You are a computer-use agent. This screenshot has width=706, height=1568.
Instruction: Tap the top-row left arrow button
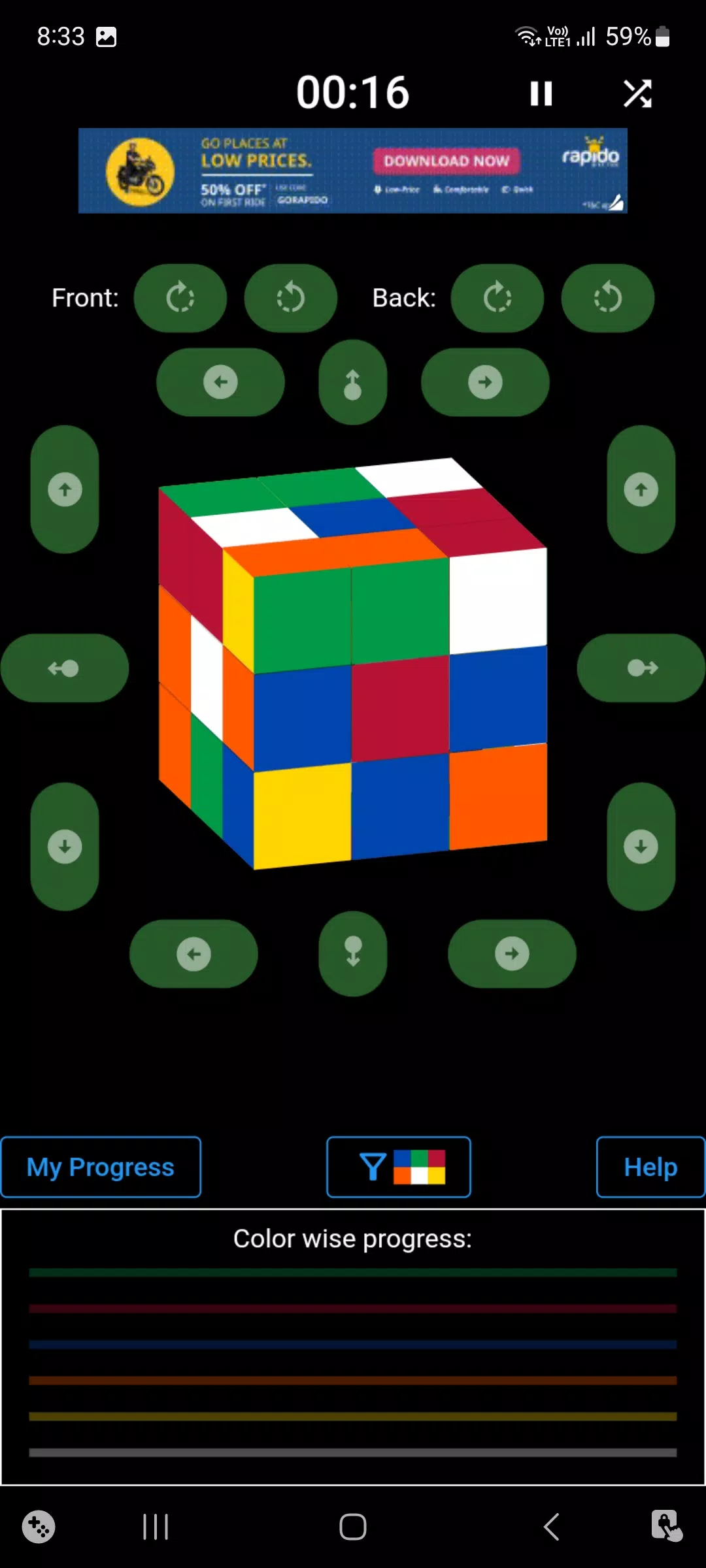coord(220,382)
